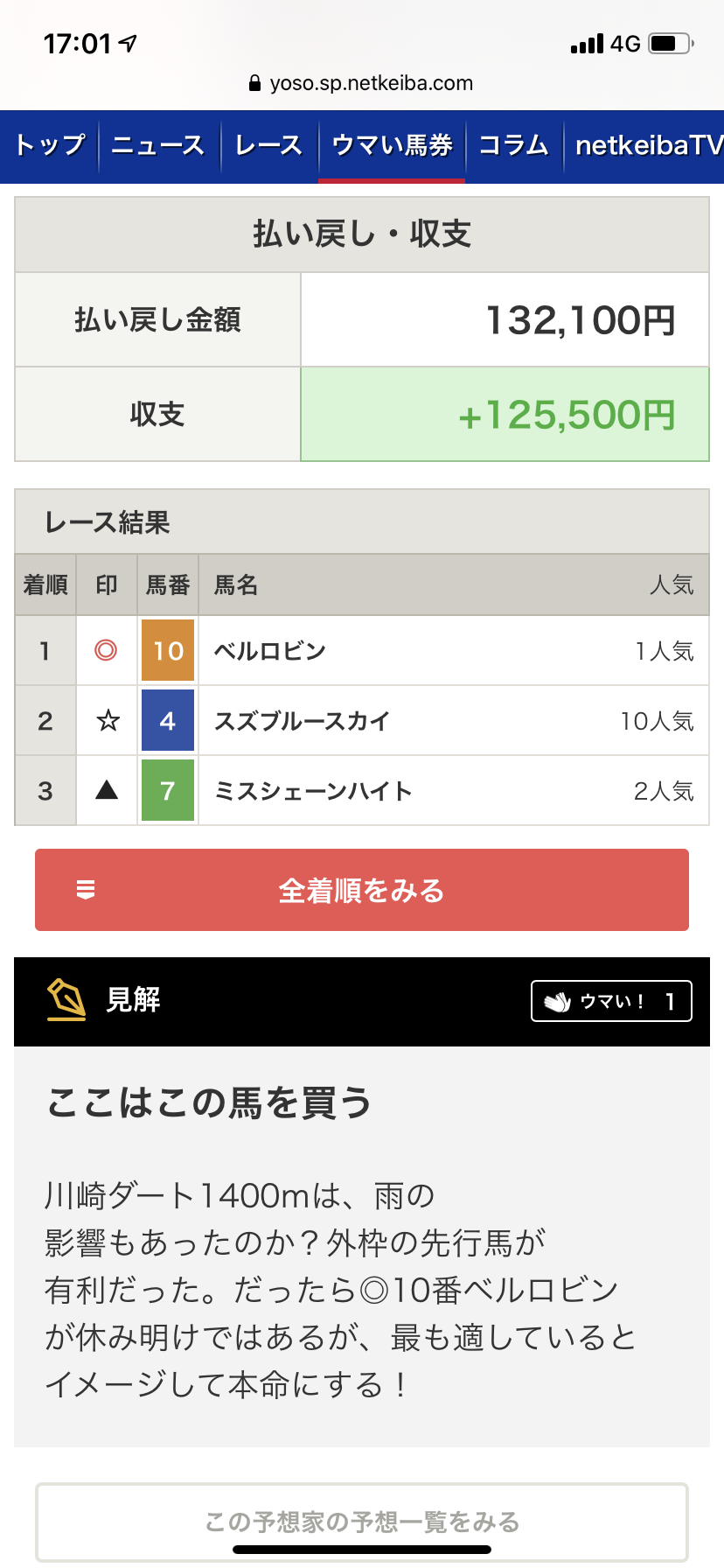Open the コラム tab
Screen dimensions: 724x1568
coord(514,145)
